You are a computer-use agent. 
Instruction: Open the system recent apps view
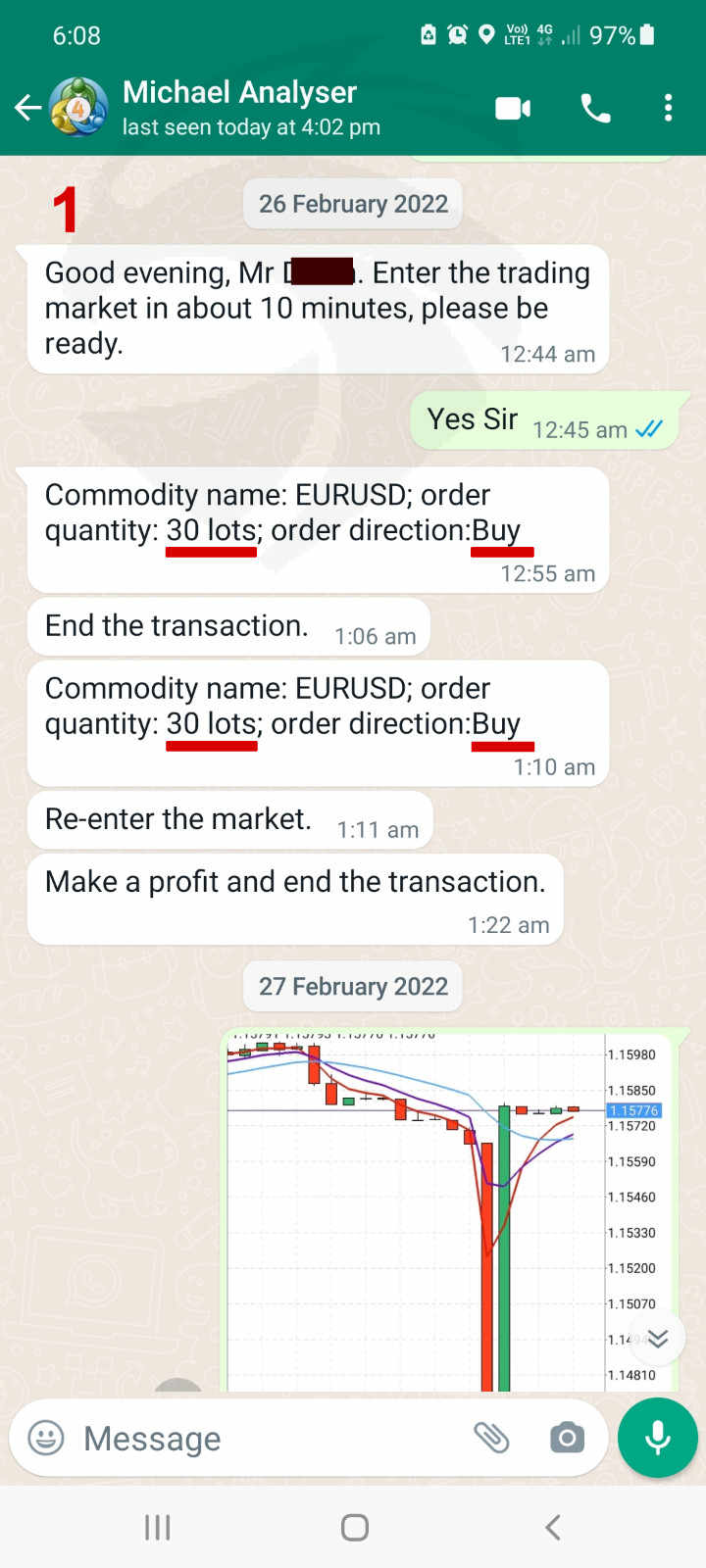157,1527
